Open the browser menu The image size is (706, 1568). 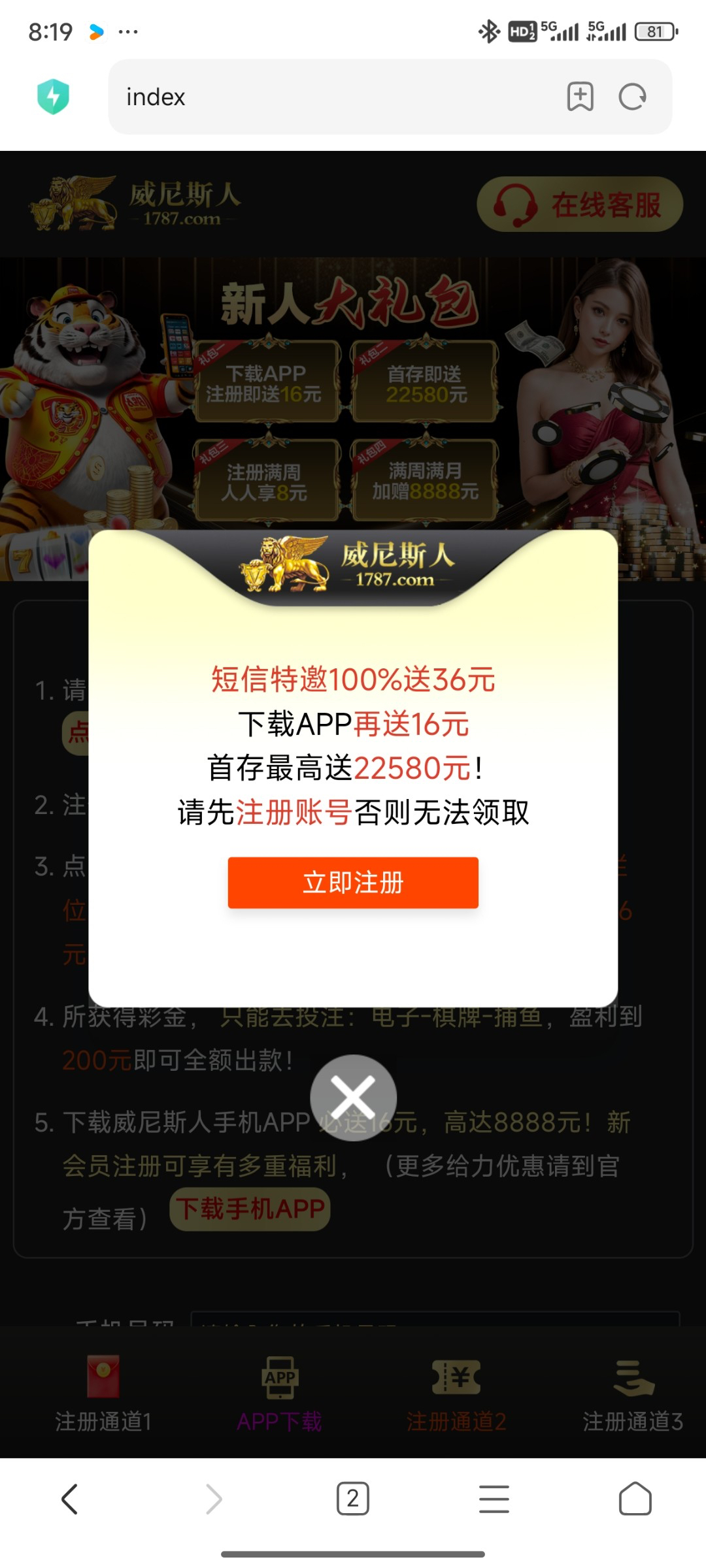pos(494,1499)
